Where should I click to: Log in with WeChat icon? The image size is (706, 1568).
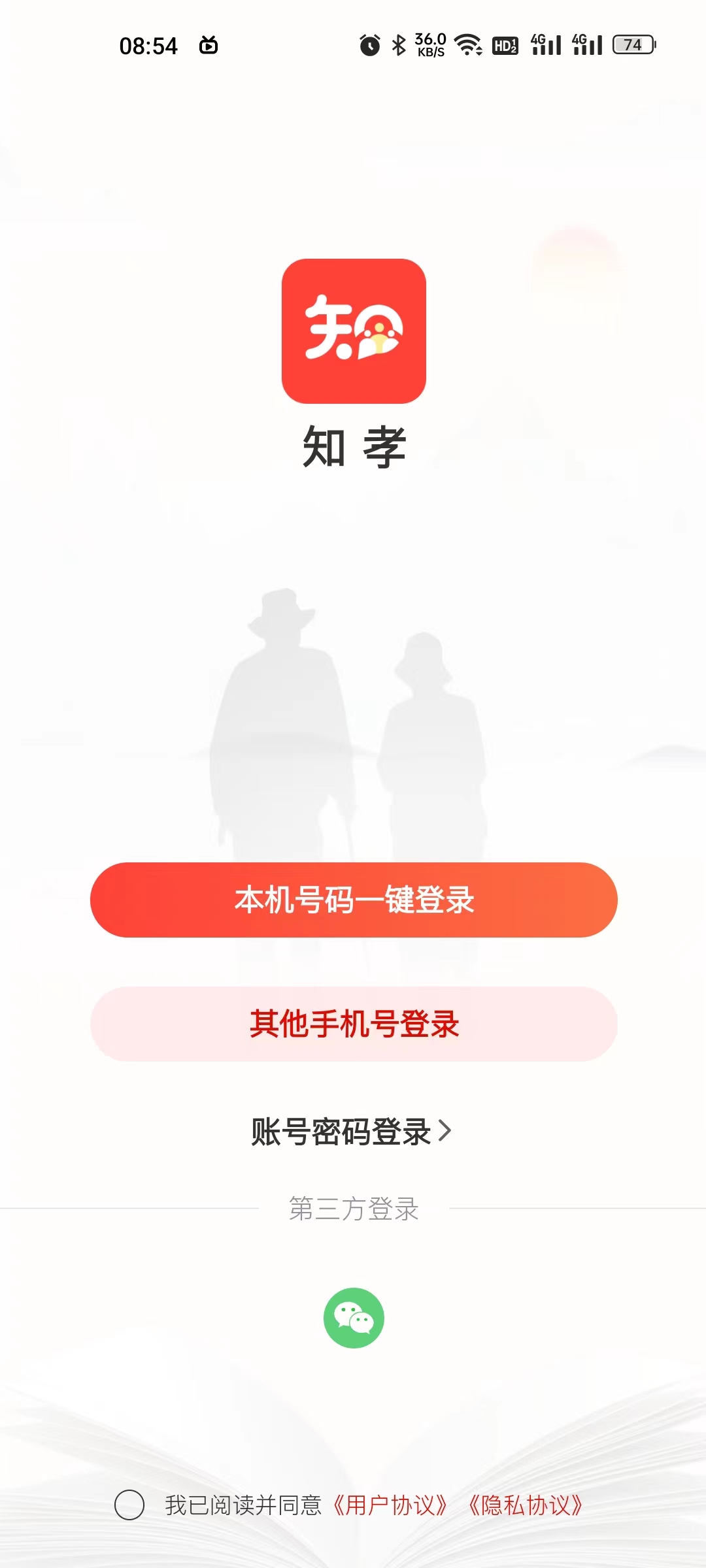click(354, 1318)
